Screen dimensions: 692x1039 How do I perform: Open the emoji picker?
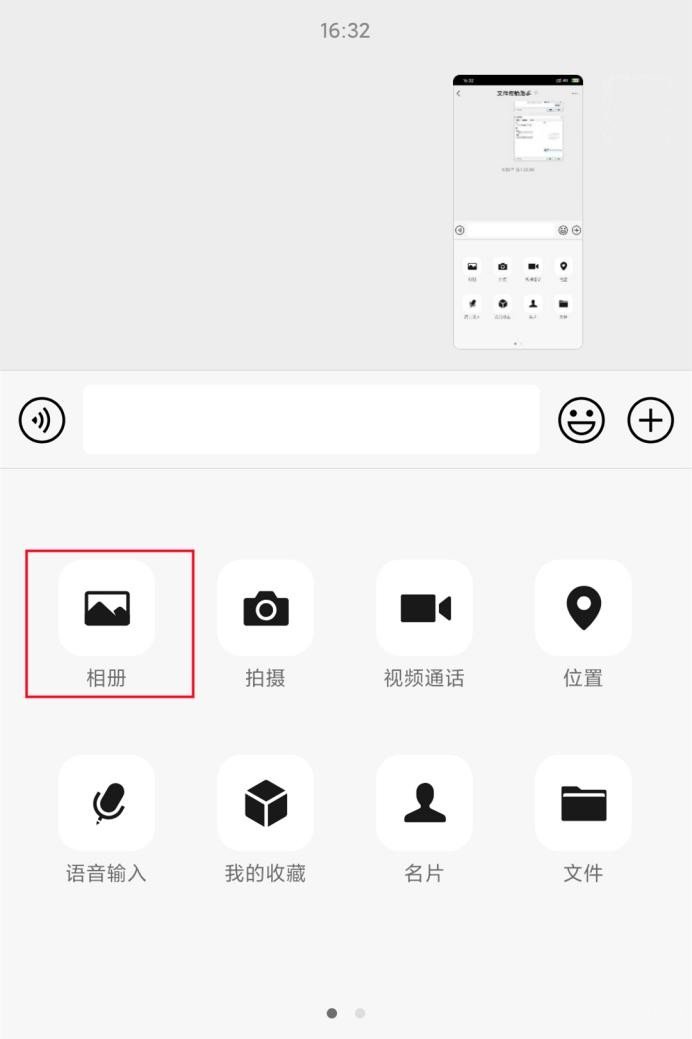(x=582, y=420)
